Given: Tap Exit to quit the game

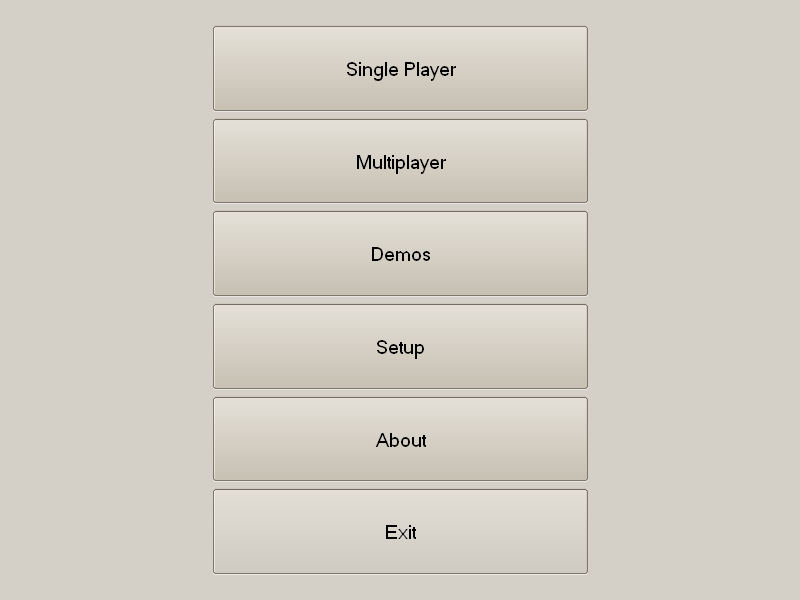Looking at the screenshot, I should tap(400, 532).
